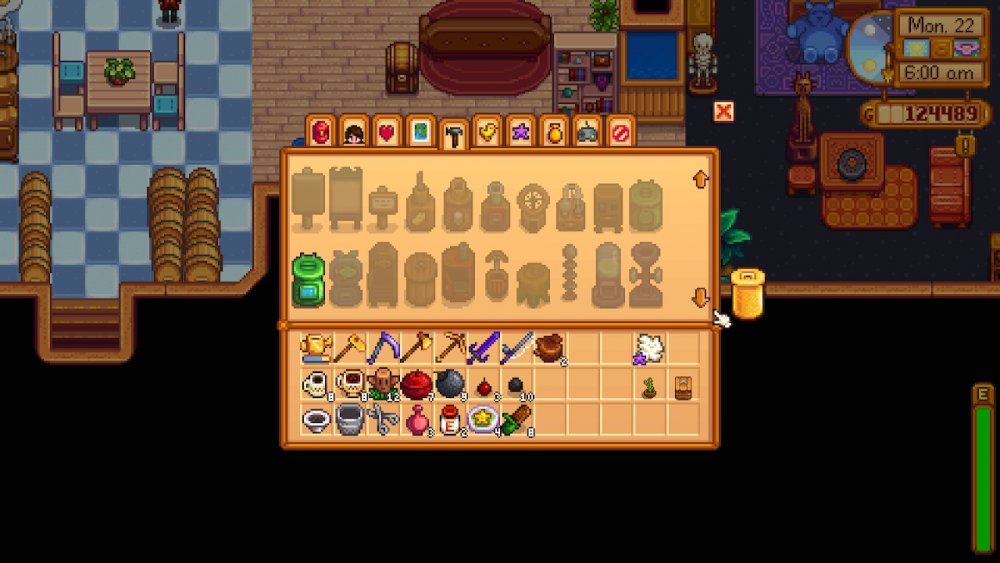Select the watering can in inventory
This screenshot has height=563, width=1000.
pyautogui.click(x=316, y=348)
